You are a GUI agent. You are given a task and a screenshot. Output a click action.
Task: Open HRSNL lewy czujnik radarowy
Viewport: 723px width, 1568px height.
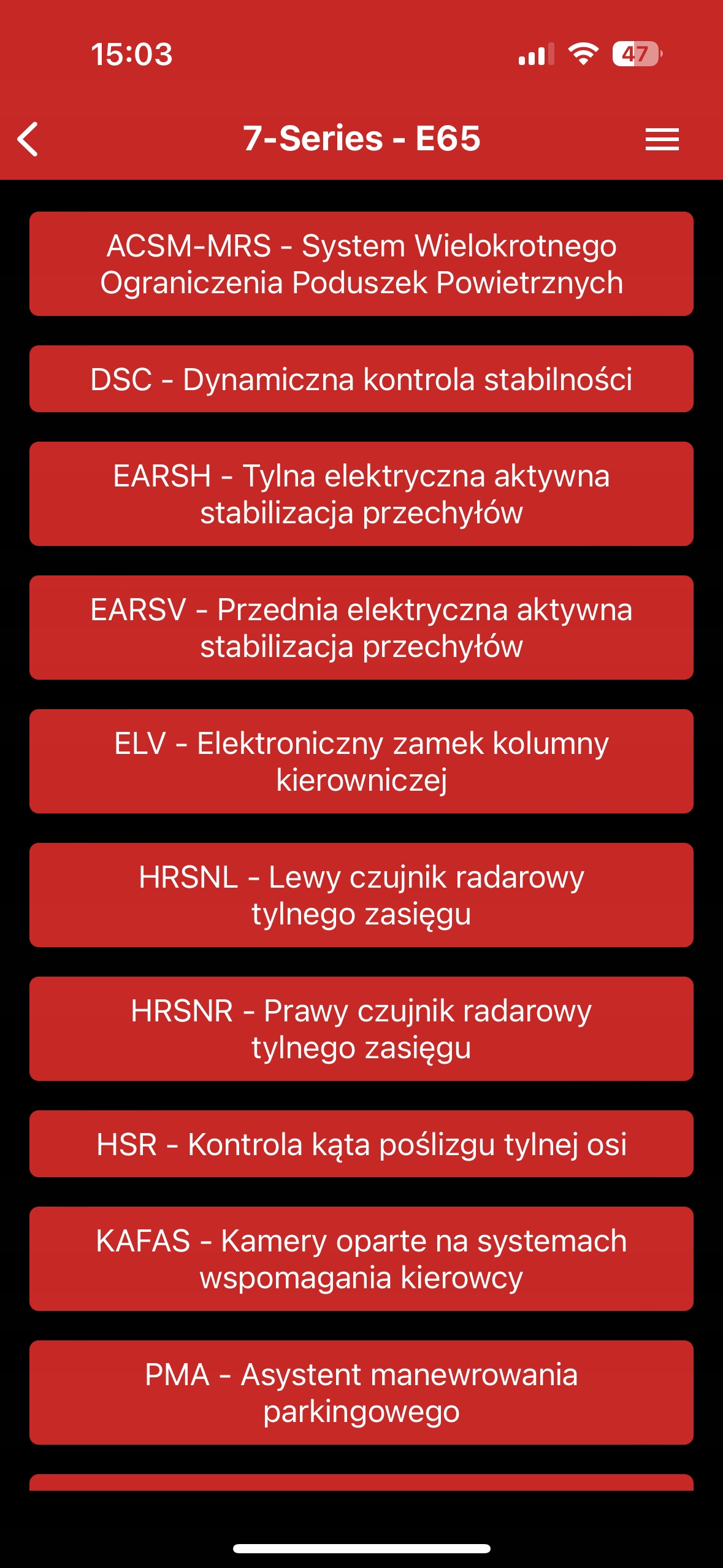pyautogui.click(x=361, y=895)
